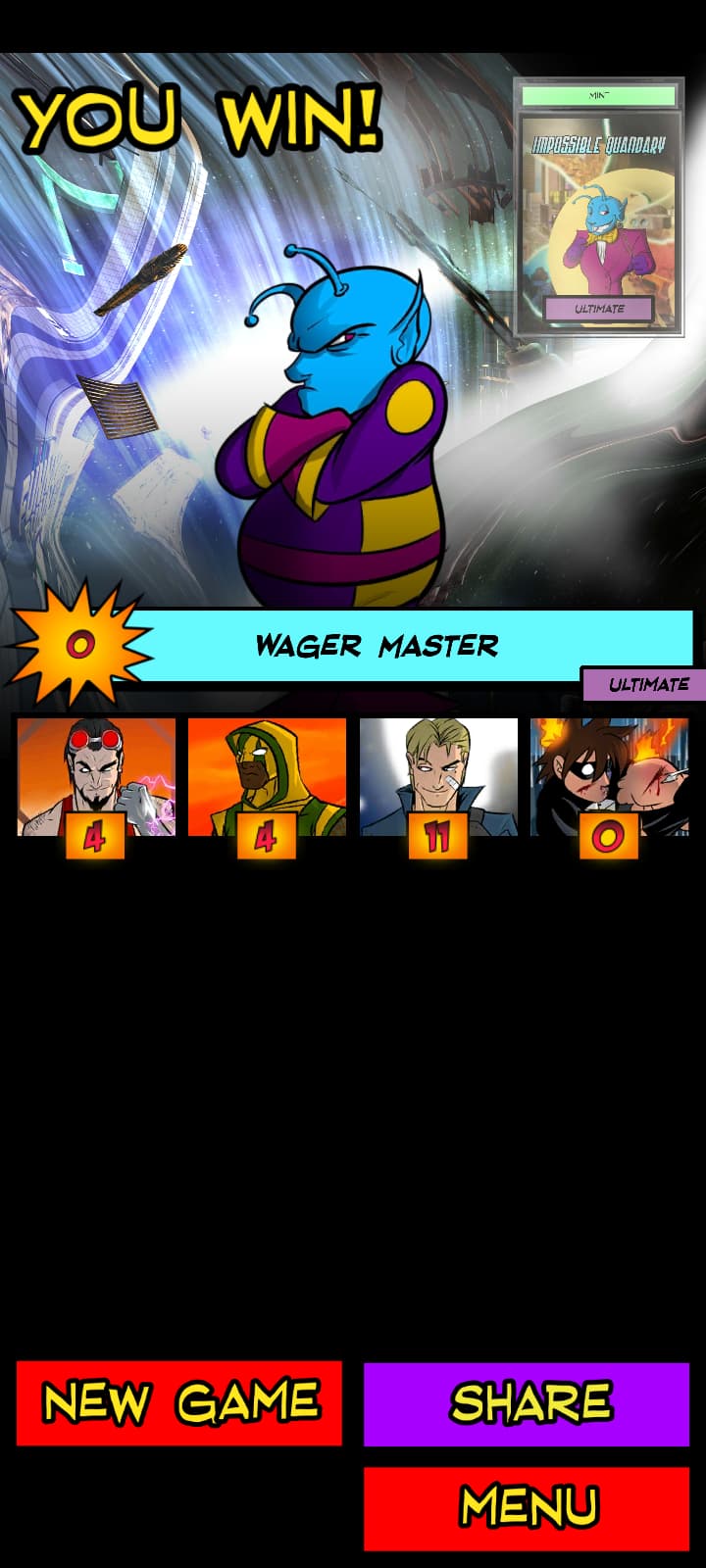Open the Impossible Quandary mint card
Image resolution: width=706 pixels, height=1568 pixels.
[x=598, y=207]
